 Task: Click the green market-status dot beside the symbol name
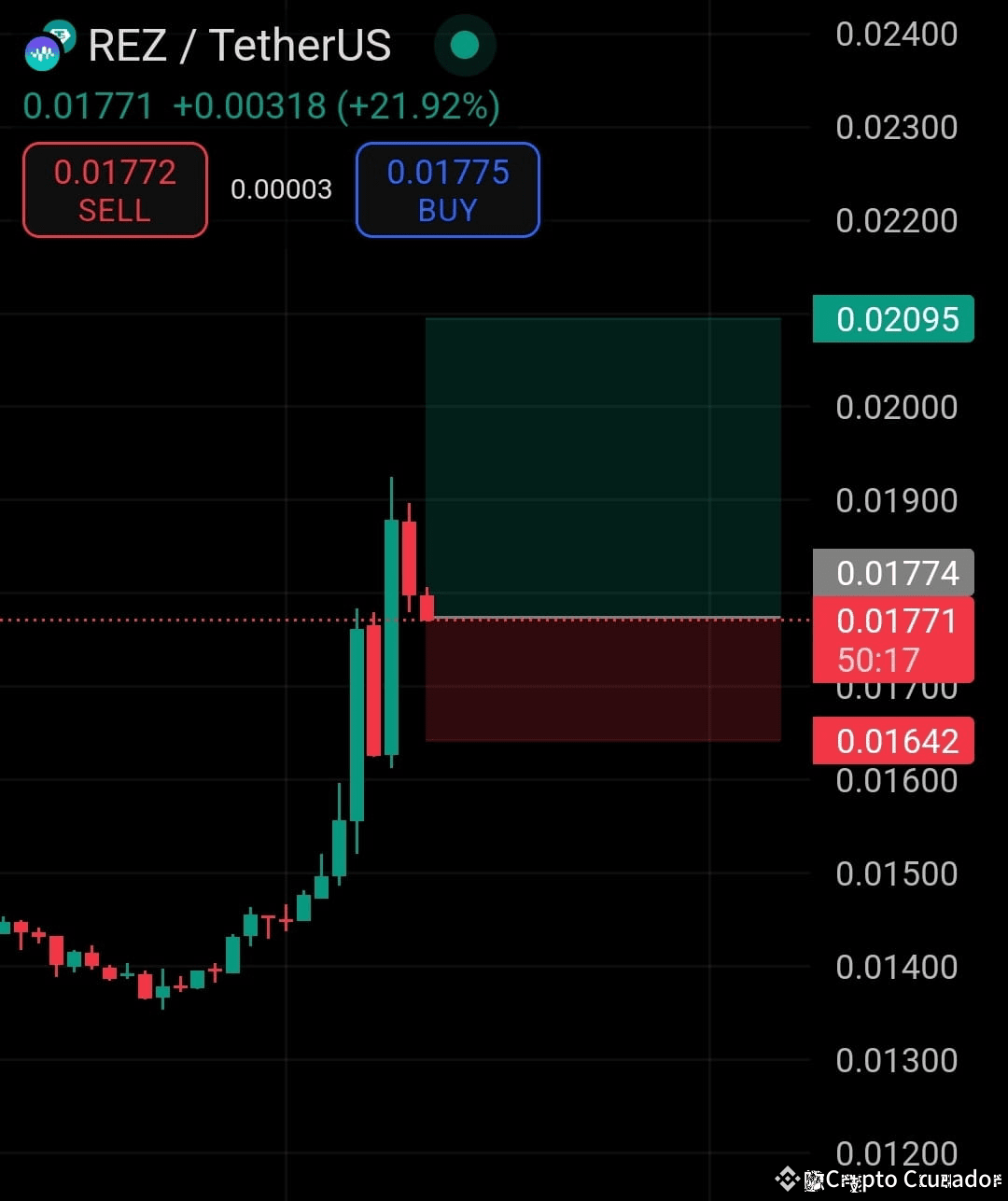(x=464, y=45)
